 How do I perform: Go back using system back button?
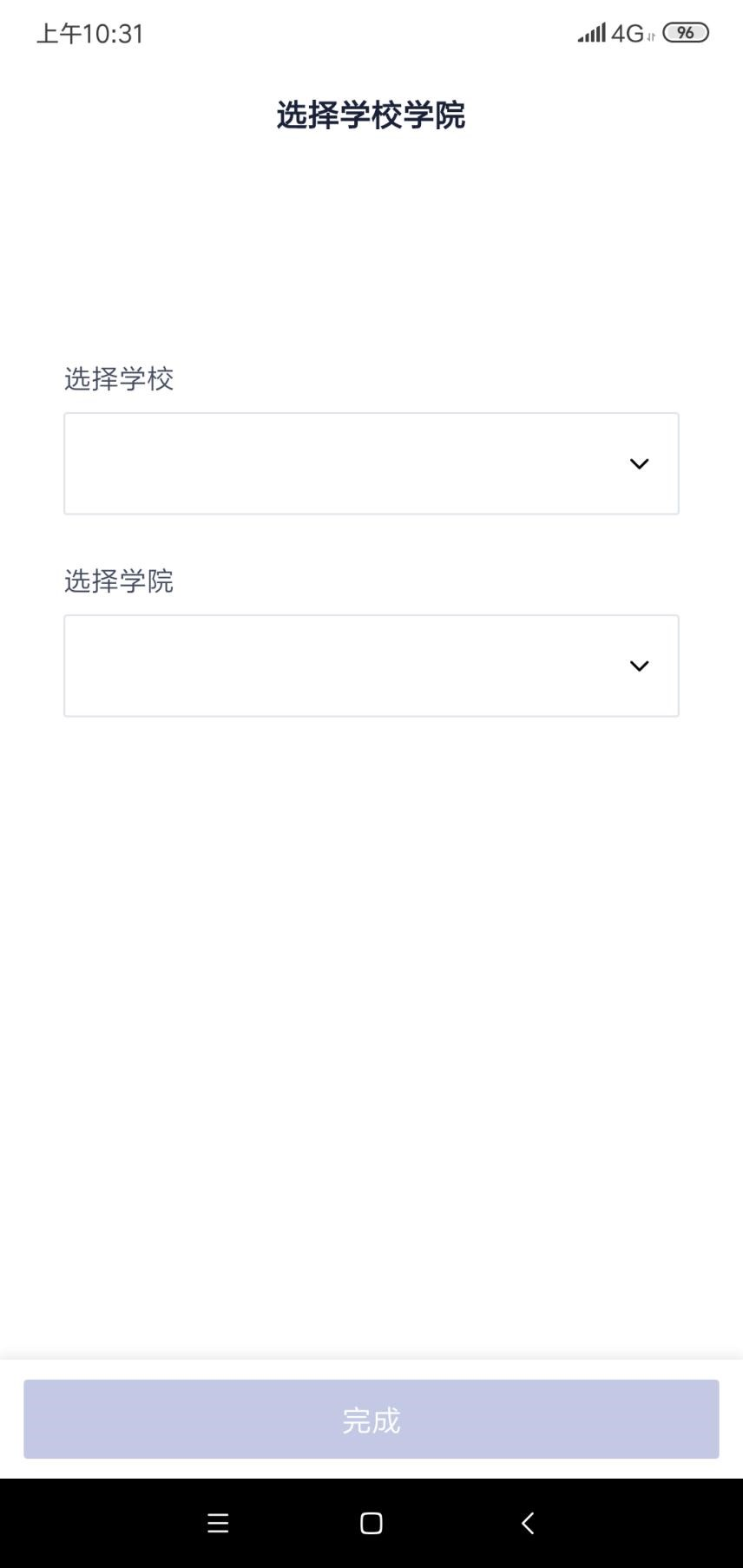(527, 1523)
